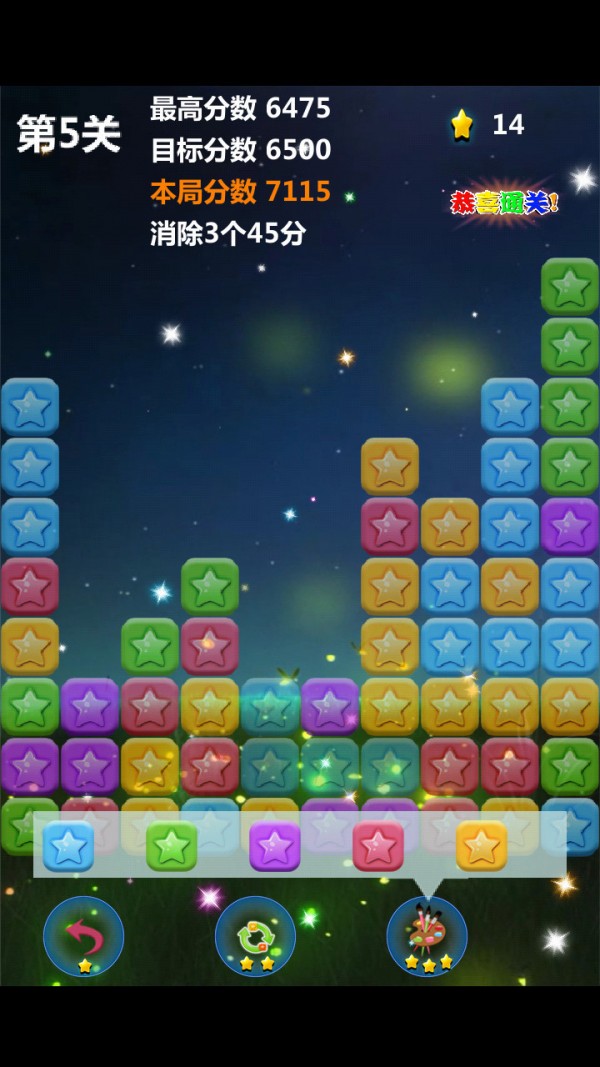Viewport: 600px width, 1067px height.
Task: Pick the red star swatch in the popup
Action: (378, 846)
